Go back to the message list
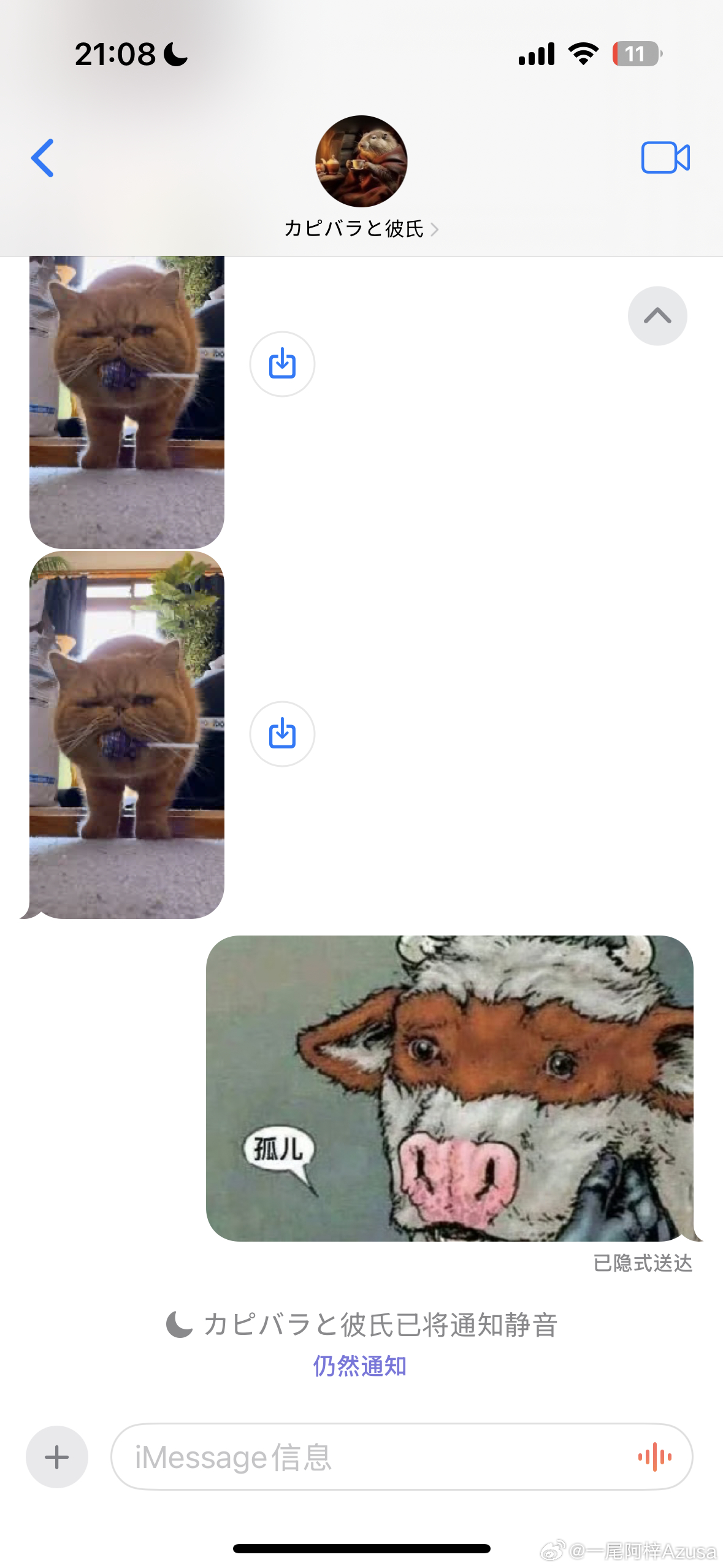723x1568 pixels. pos(42,158)
